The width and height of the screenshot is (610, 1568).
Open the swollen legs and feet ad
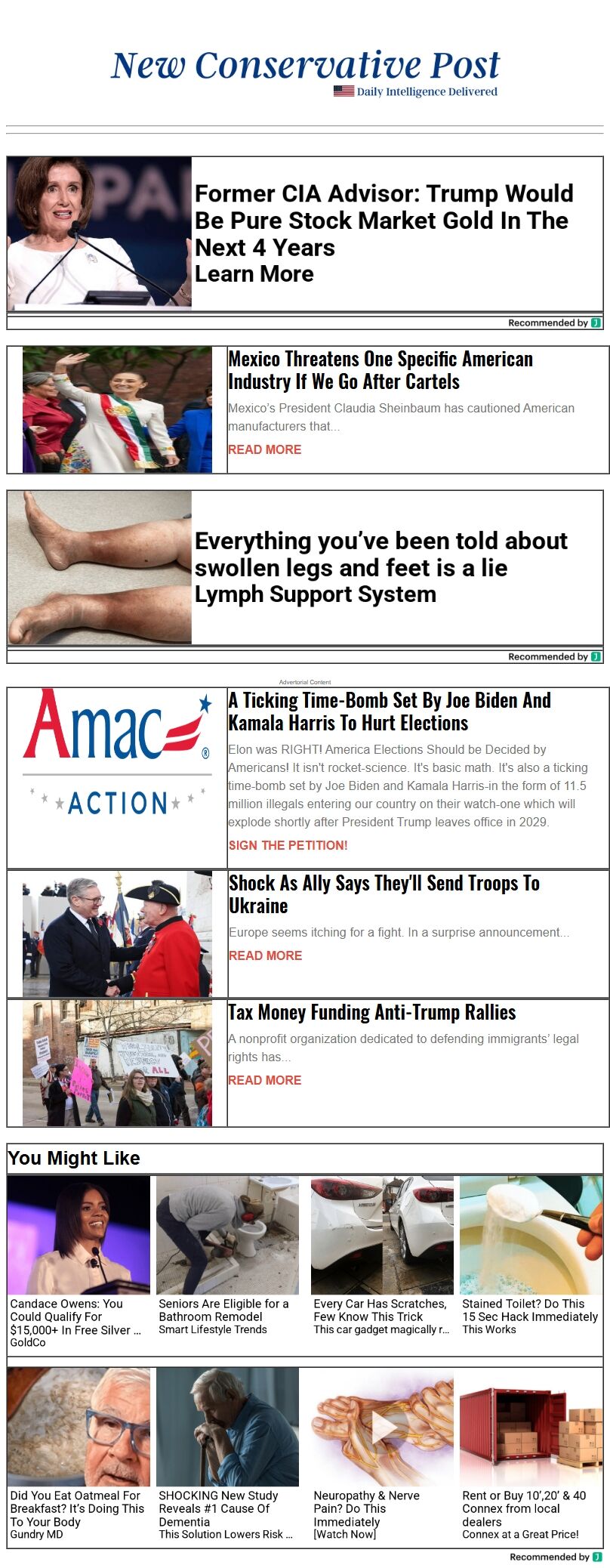[x=305, y=567]
